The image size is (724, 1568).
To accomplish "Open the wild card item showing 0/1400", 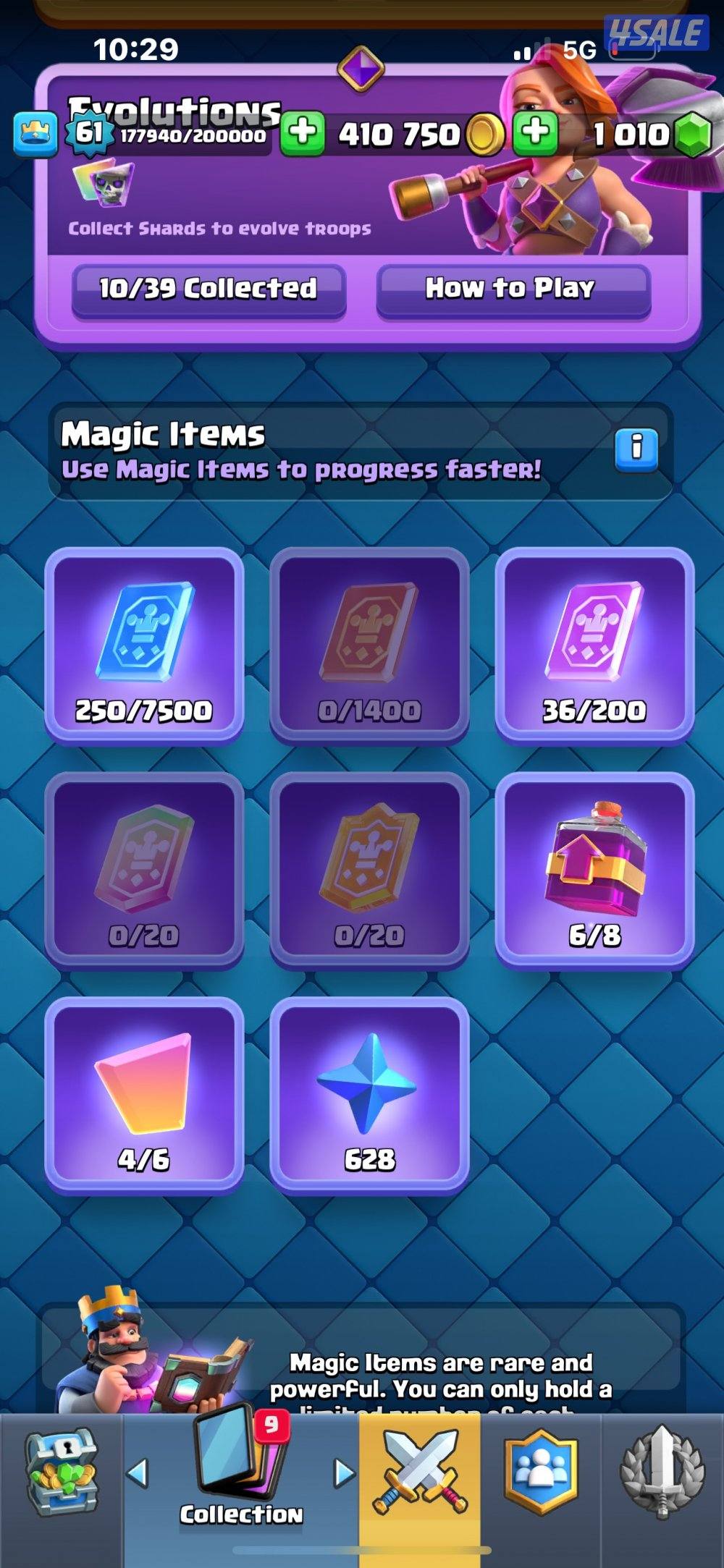I will pyautogui.click(x=369, y=644).
